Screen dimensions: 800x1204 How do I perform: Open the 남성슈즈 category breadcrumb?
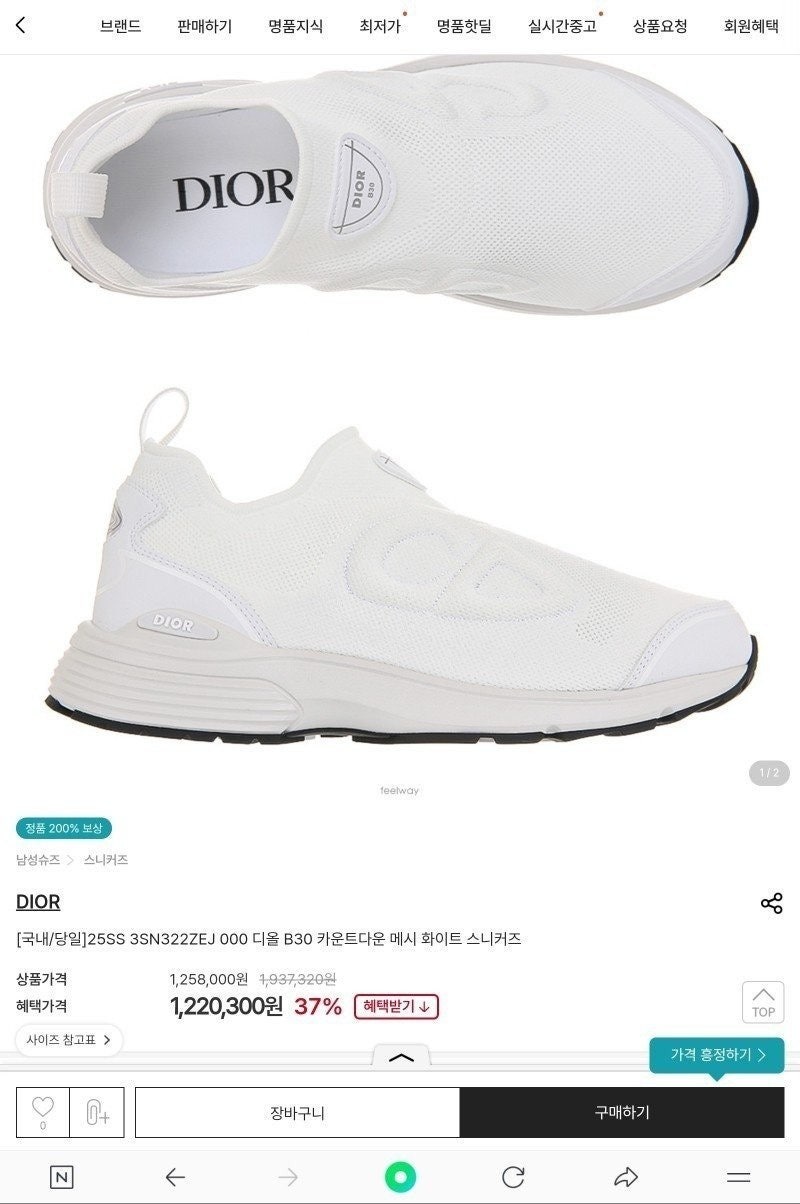[38, 860]
